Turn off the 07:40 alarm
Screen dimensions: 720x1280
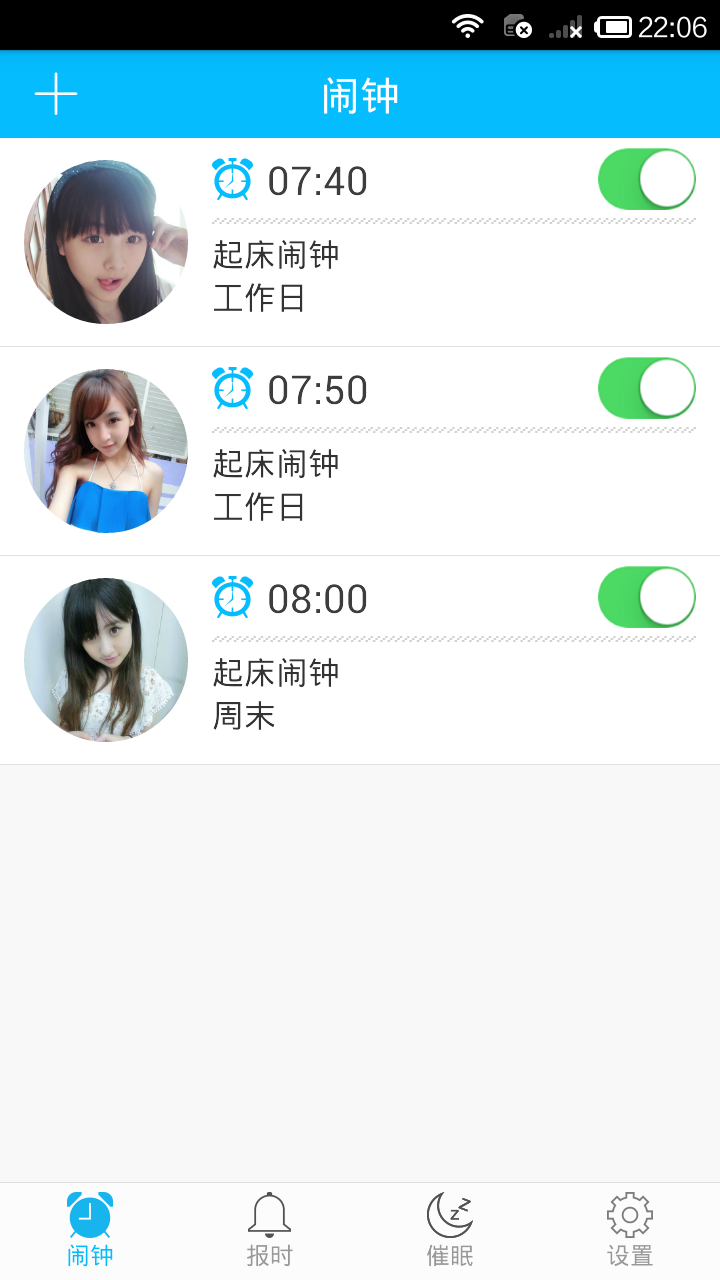click(646, 180)
